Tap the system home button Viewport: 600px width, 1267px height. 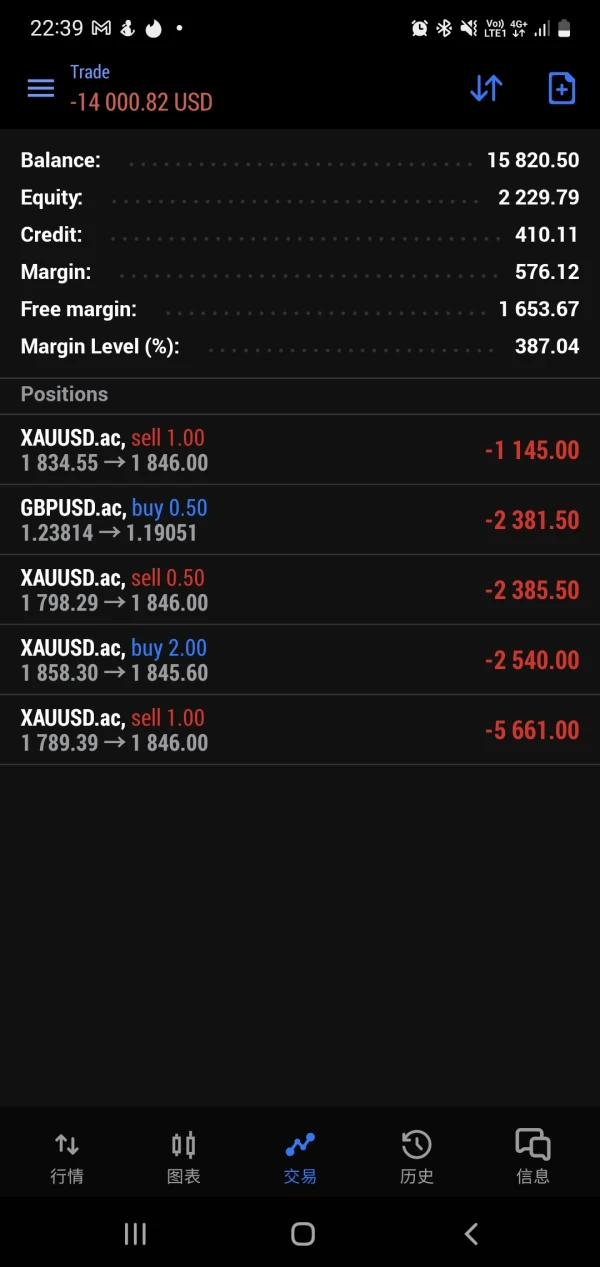303,1234
